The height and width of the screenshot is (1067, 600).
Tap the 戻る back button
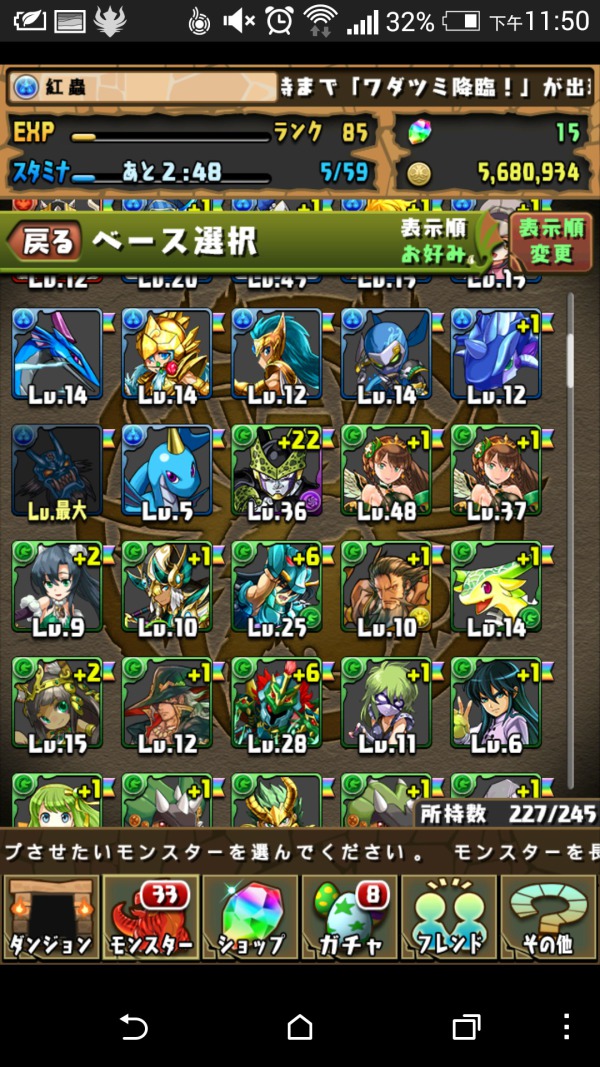tap(45, 242)
